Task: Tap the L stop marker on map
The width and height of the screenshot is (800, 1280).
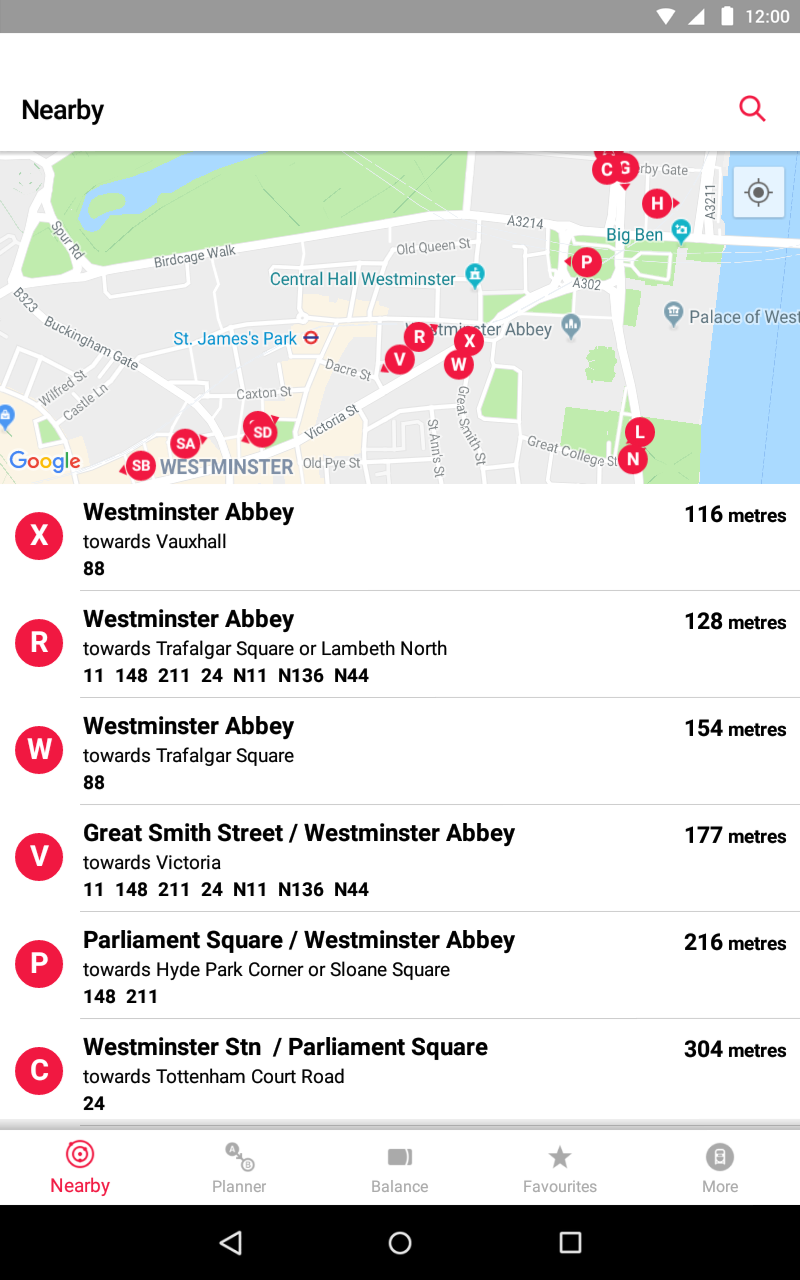Action: 639,432
